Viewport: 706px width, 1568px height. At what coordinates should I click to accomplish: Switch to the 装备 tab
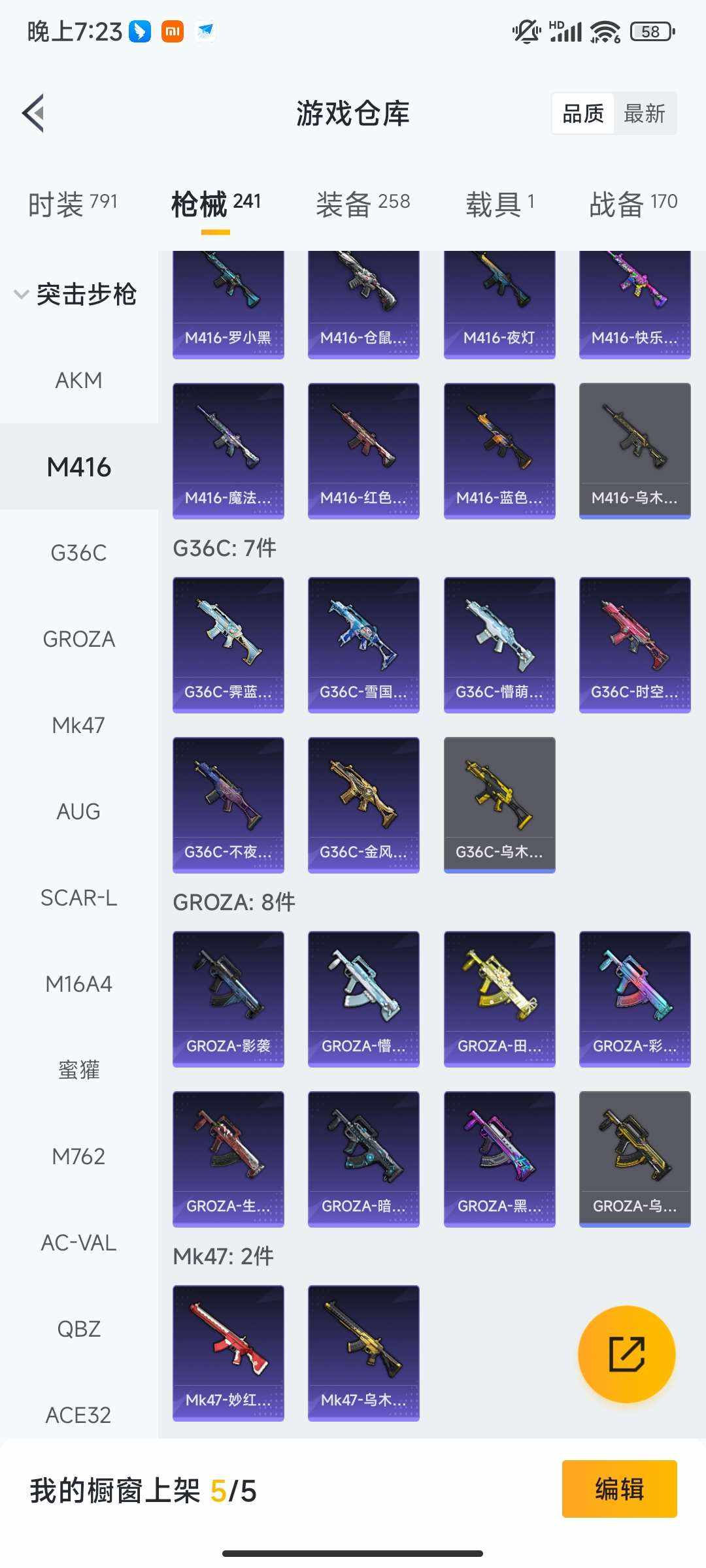tap(363, 204)
